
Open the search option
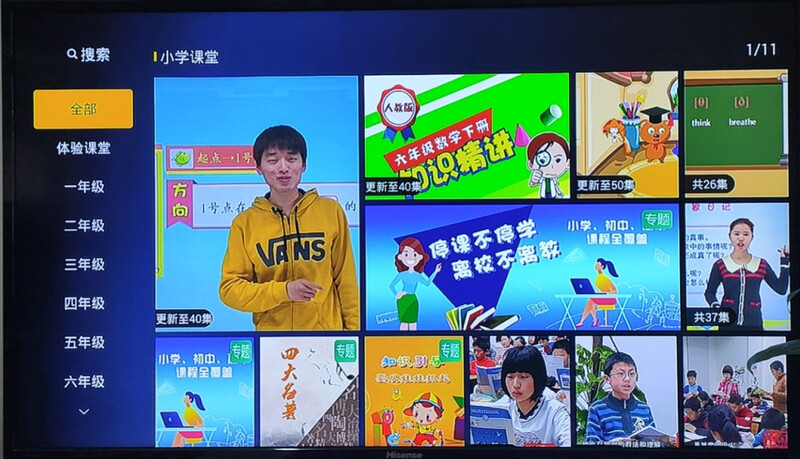pyautogui.click(x=88, y=55)
